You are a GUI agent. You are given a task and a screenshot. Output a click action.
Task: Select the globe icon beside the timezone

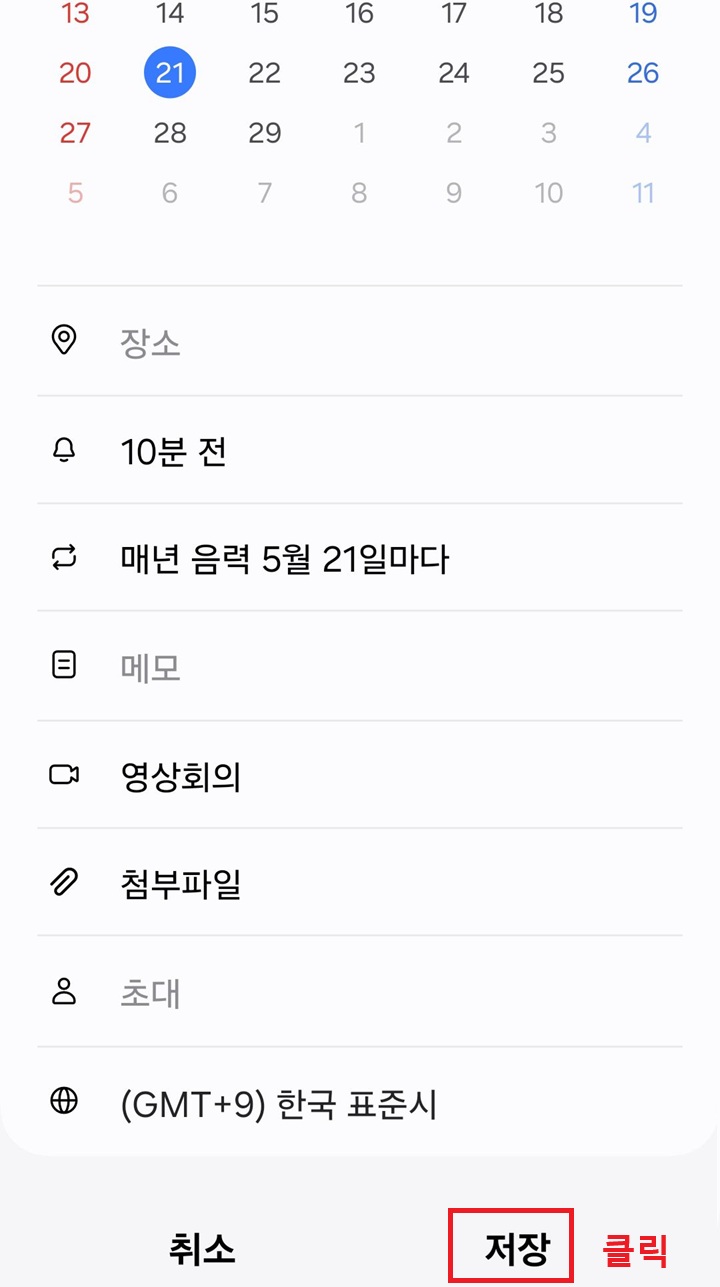[x=65, y=1103]
